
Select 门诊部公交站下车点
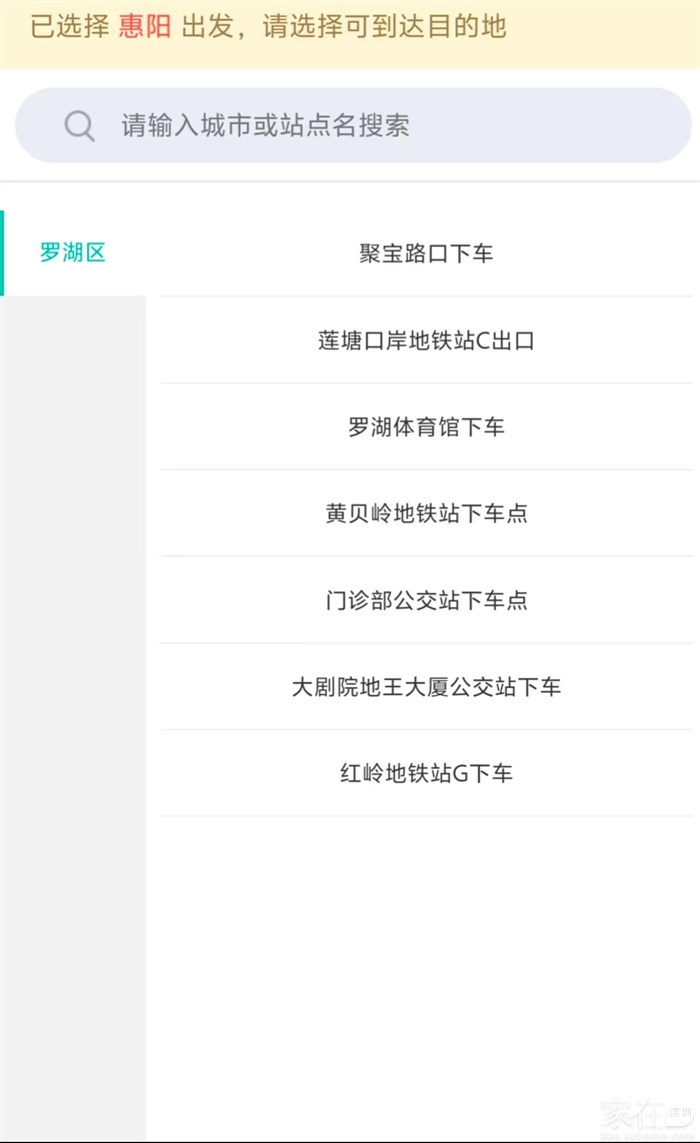(426, 600)
